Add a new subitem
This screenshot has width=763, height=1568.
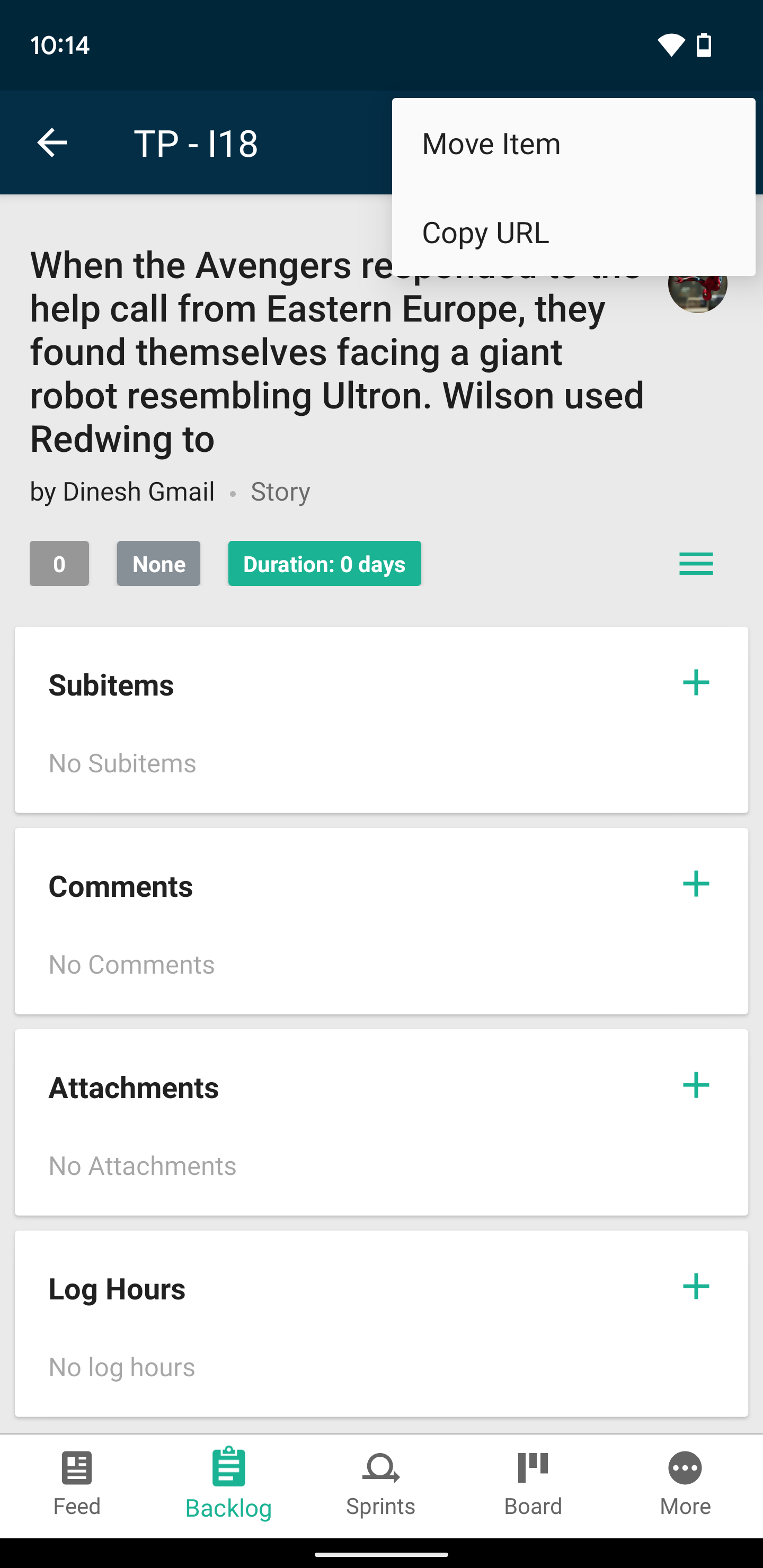(x=695, y=683)
